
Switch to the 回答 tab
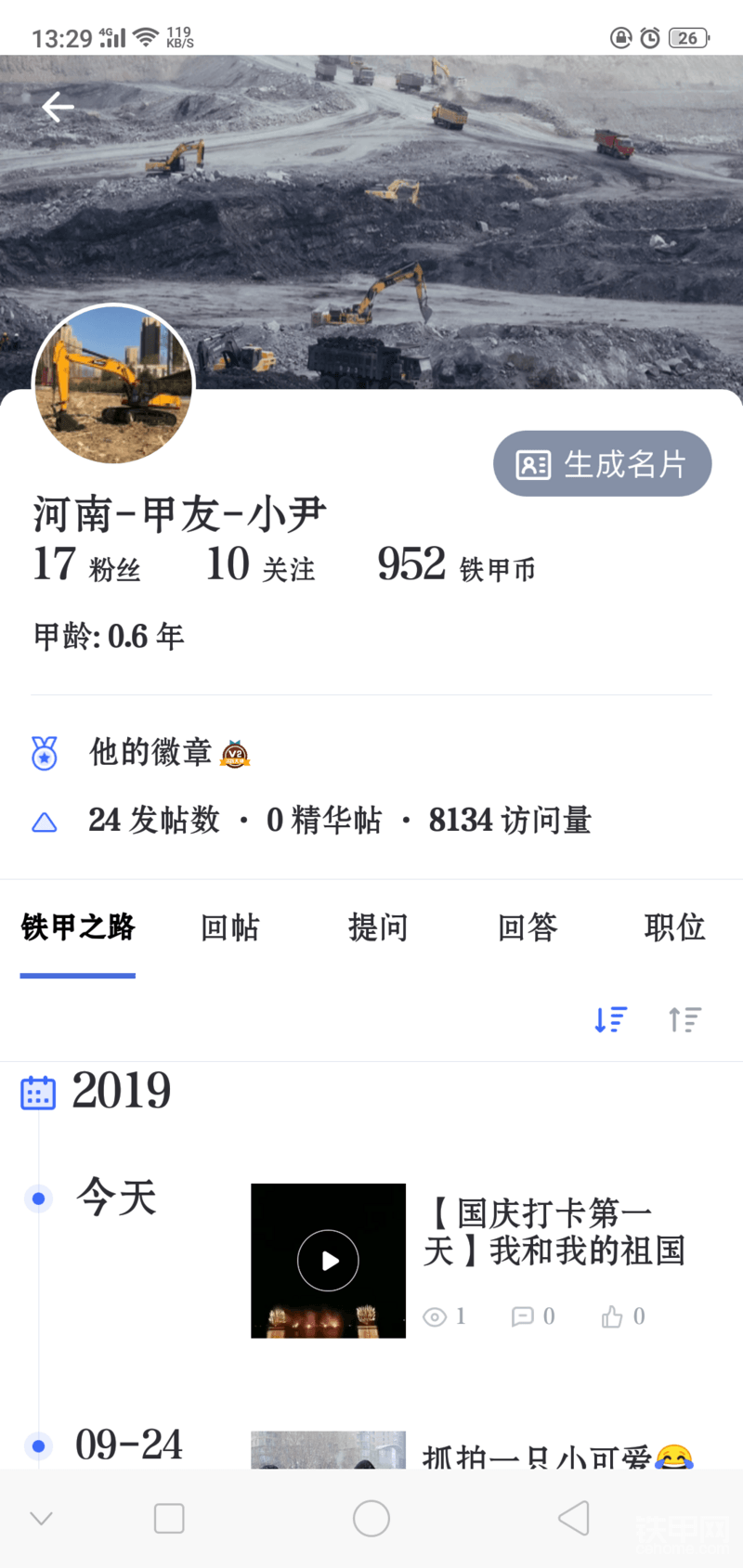528,927
